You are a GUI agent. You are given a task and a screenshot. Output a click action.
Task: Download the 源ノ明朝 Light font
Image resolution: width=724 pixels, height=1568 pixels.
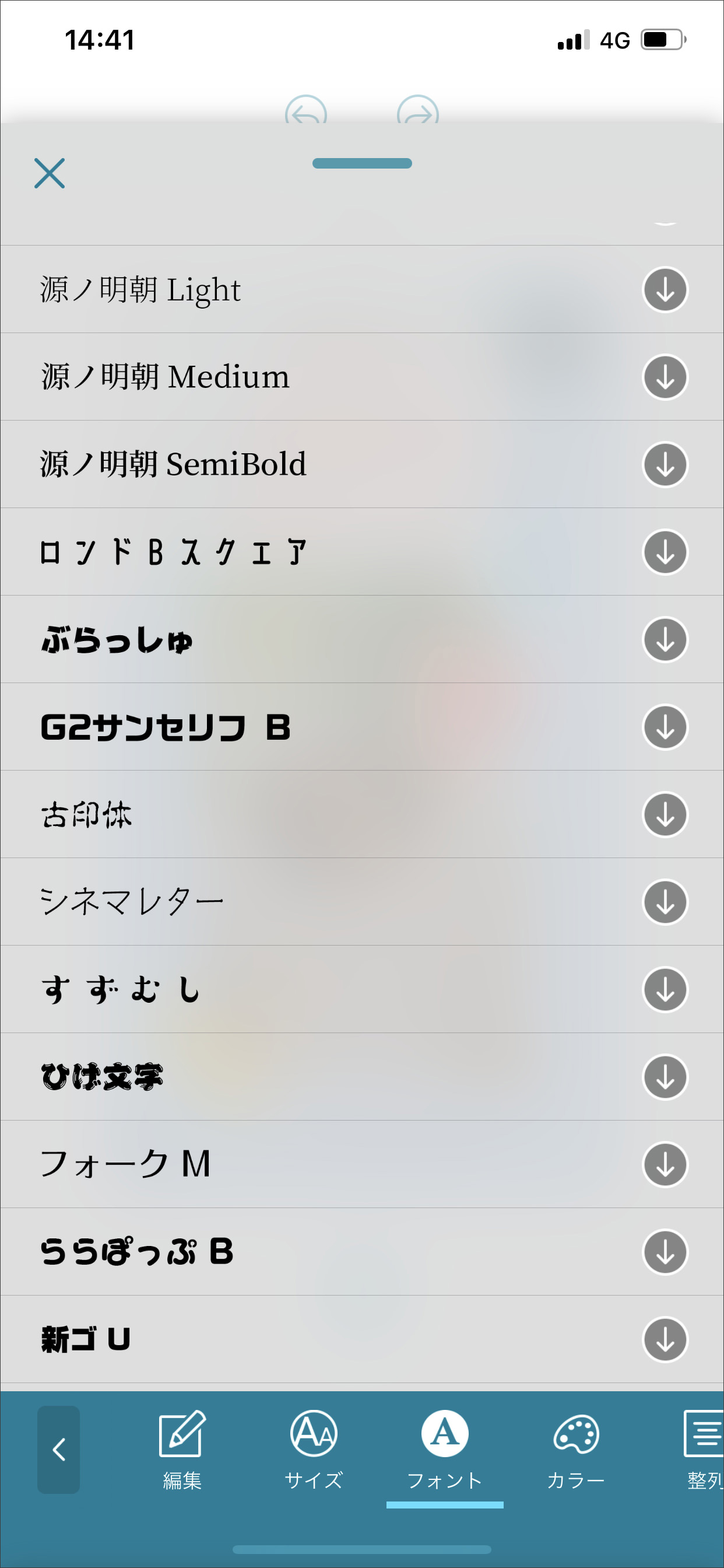point(665,290)
